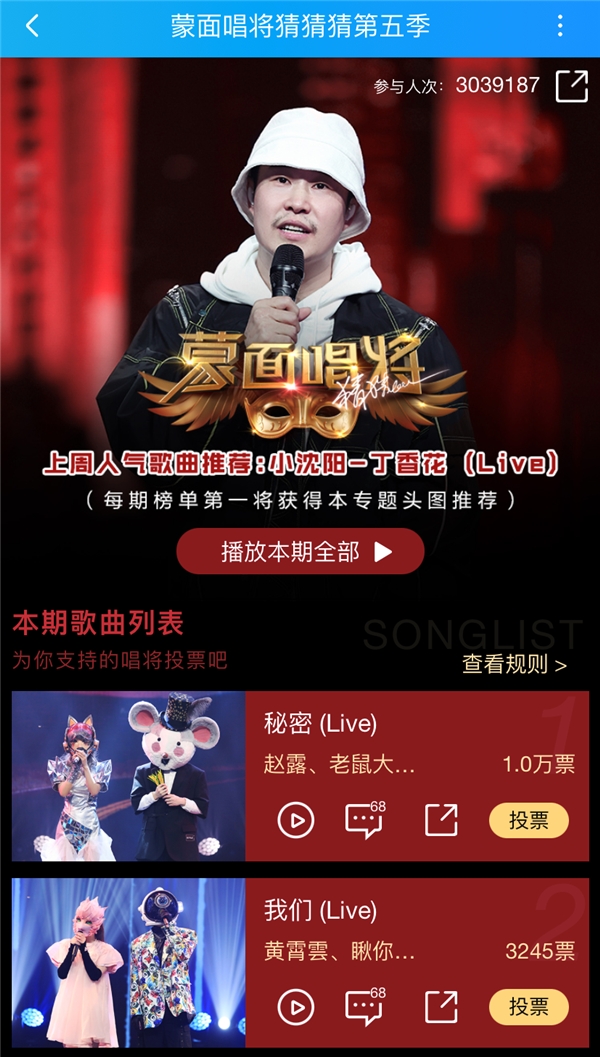Play the song 秘密 (Live)
The height and width of the screenshot is (1057, 600).
coord(296,821)
